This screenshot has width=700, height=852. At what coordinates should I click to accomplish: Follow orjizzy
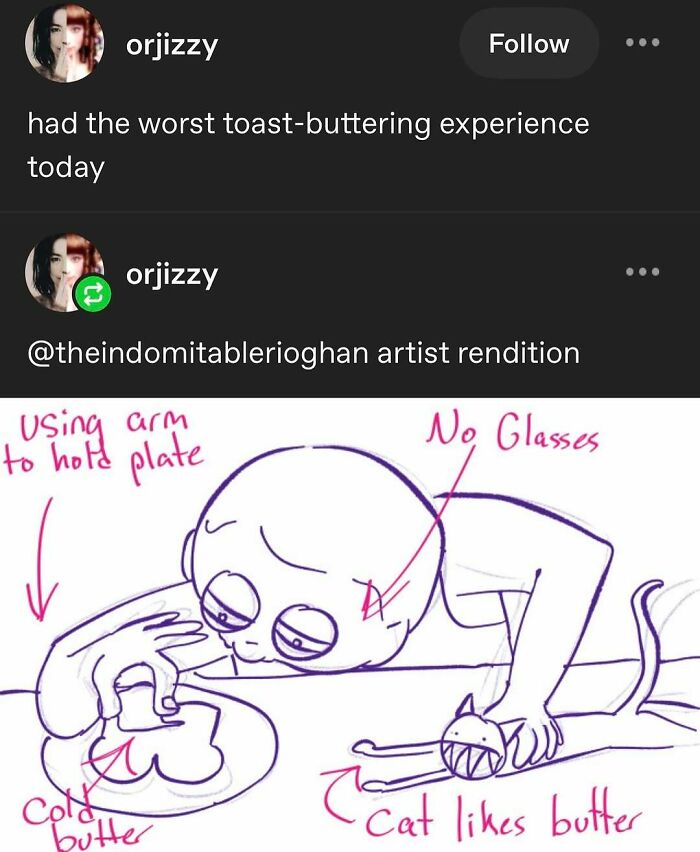point(528,44)
